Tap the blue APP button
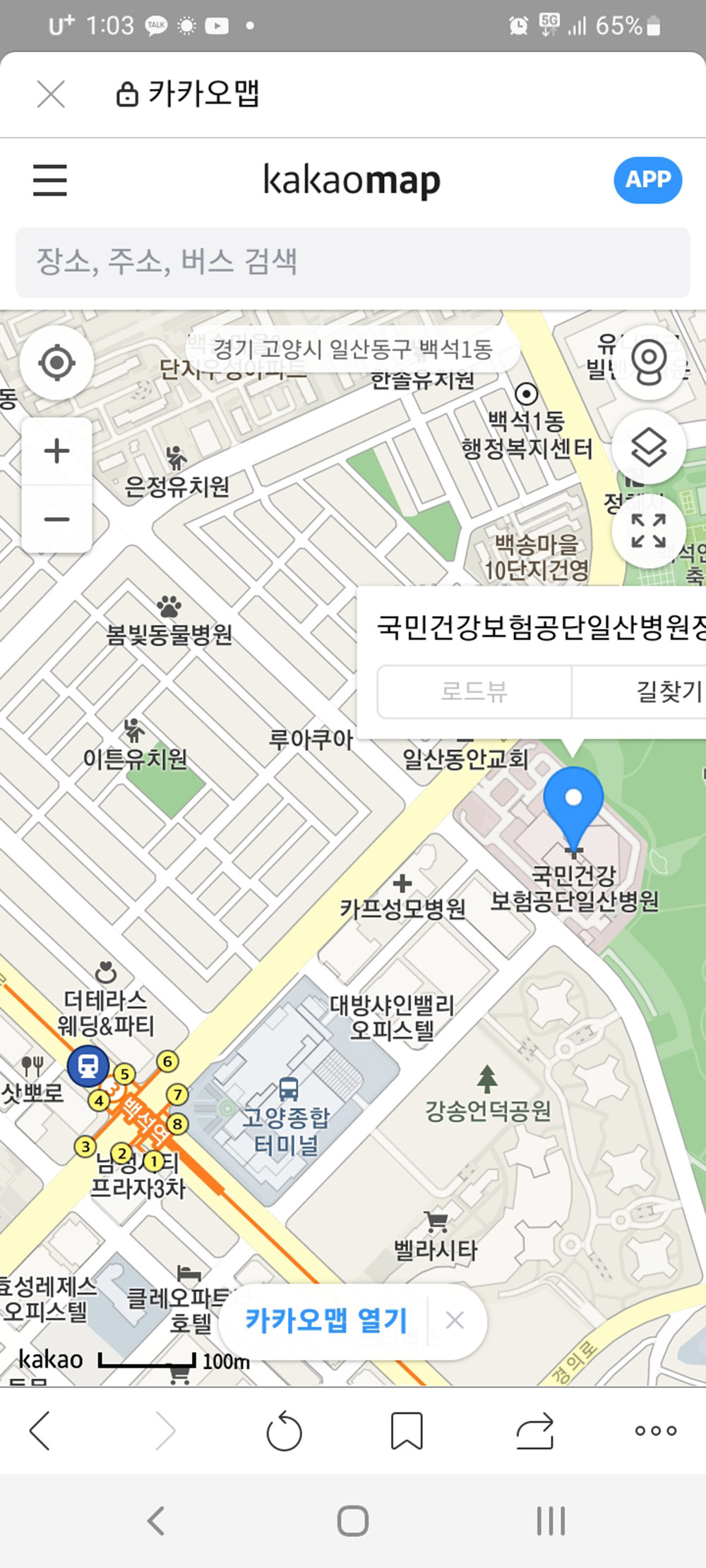706x1568 pixels. tap(647, 180)
